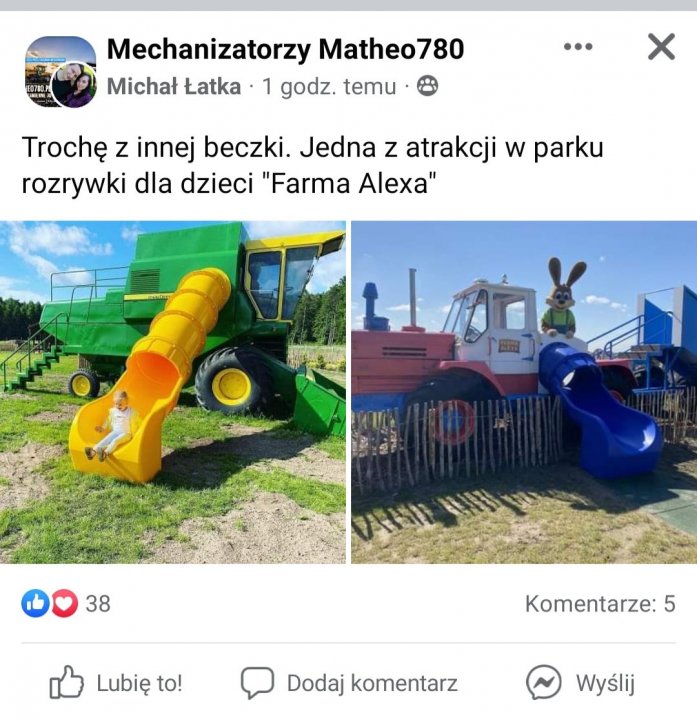Open Michał Łatka's profile
697x720 pixels.
173,87
